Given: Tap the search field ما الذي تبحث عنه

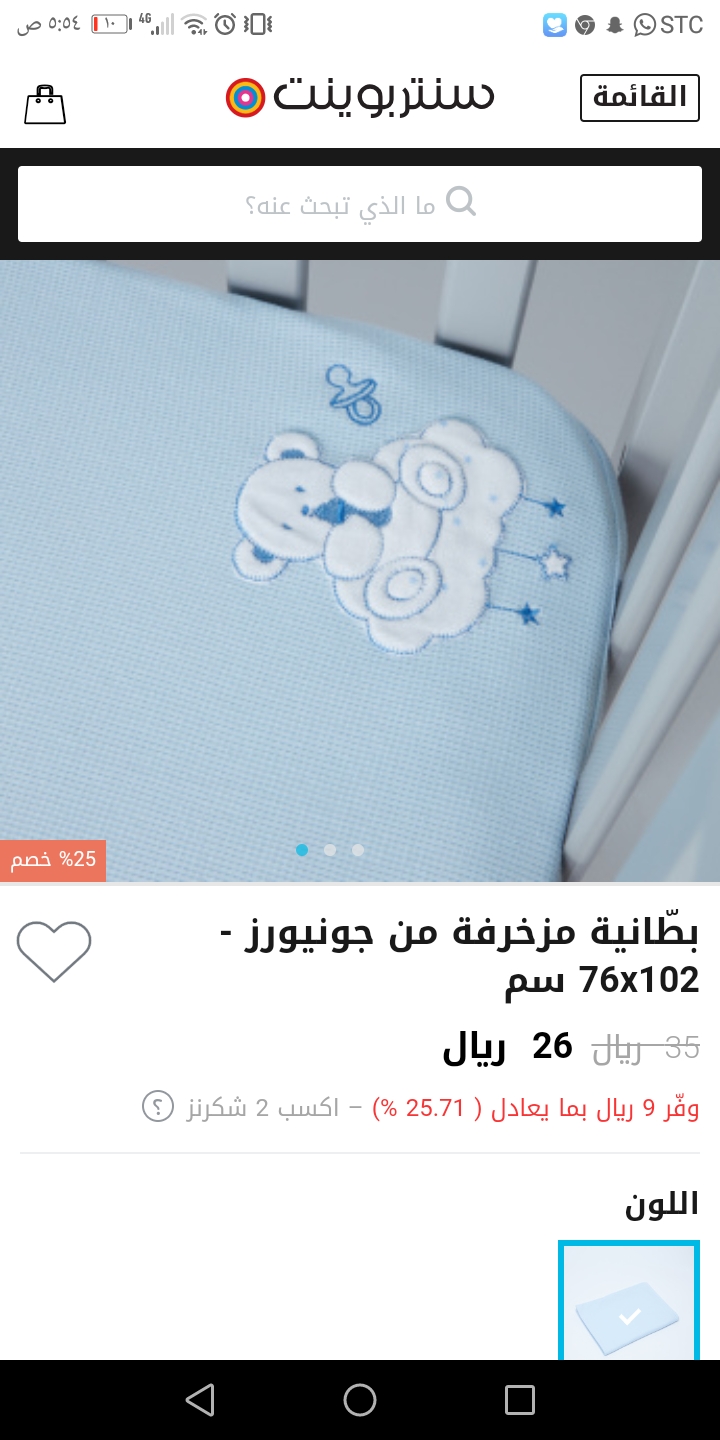Looking at the screenshot, I should point(360,204).
